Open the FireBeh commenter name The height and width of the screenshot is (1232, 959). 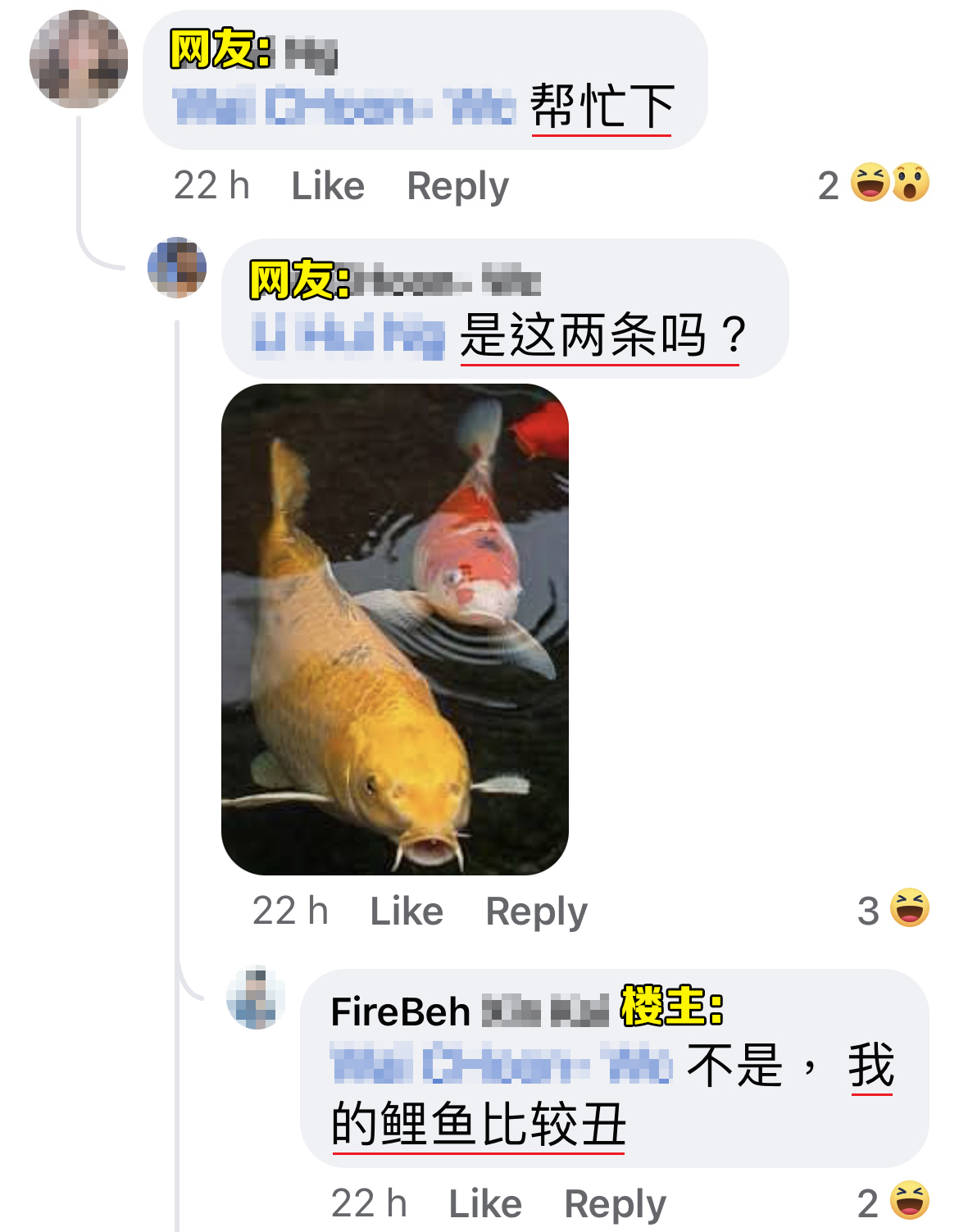pos(400,1012)
